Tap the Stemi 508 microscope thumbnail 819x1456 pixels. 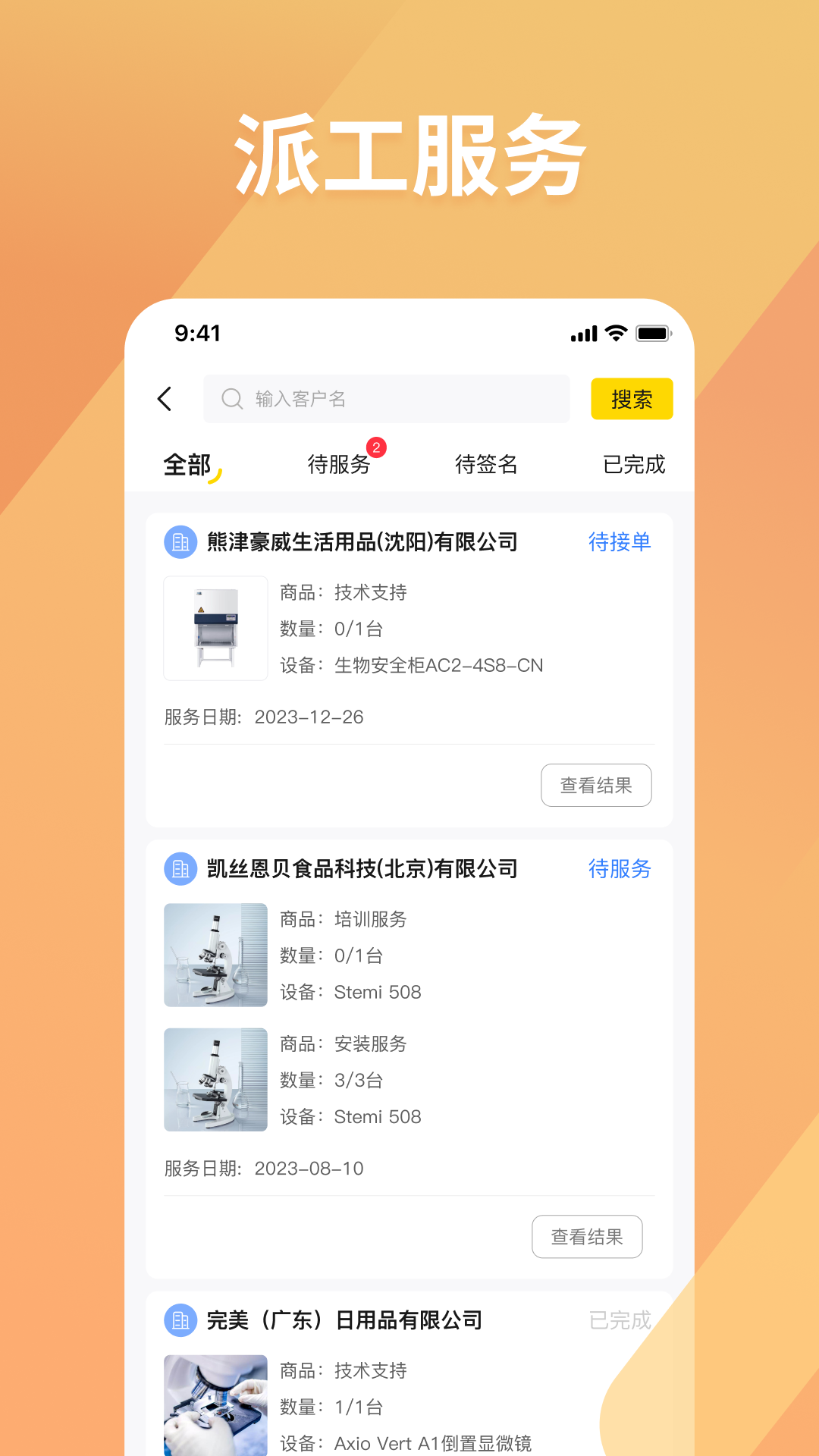pos(215,955)
